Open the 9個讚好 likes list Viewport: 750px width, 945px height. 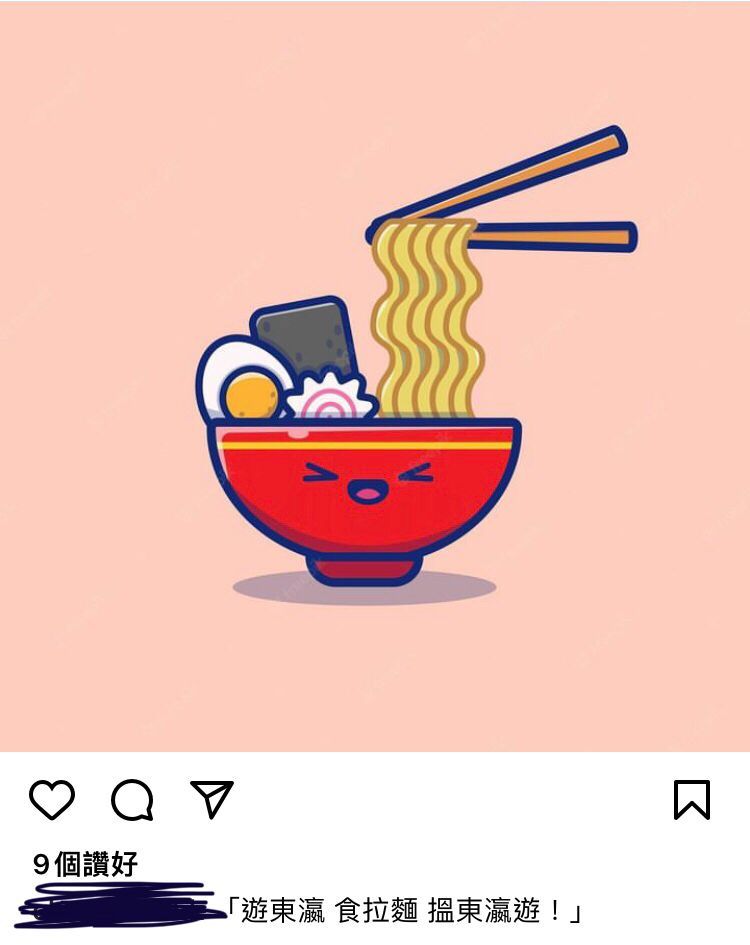[85, 864]
